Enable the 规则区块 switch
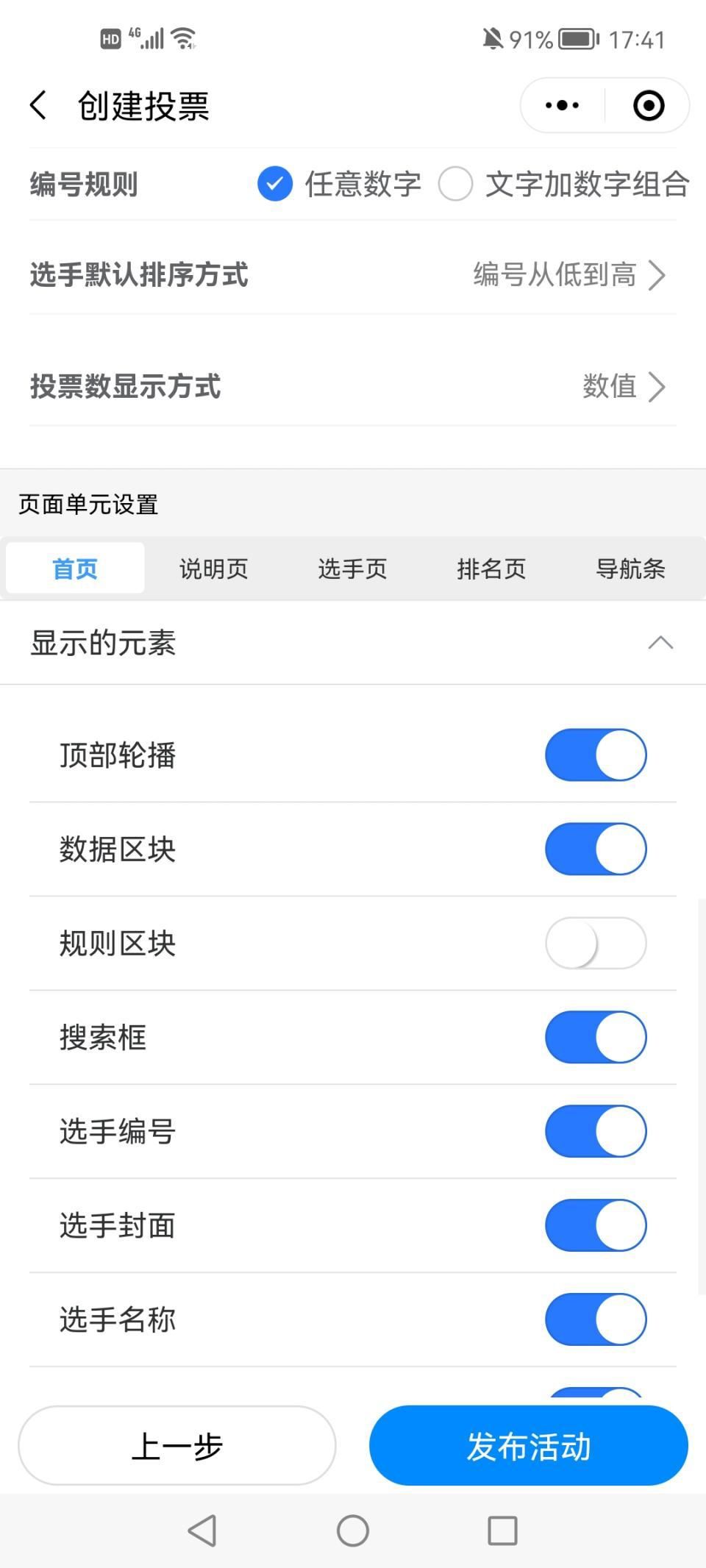The image size is (706, 1568). click(596, 944)
